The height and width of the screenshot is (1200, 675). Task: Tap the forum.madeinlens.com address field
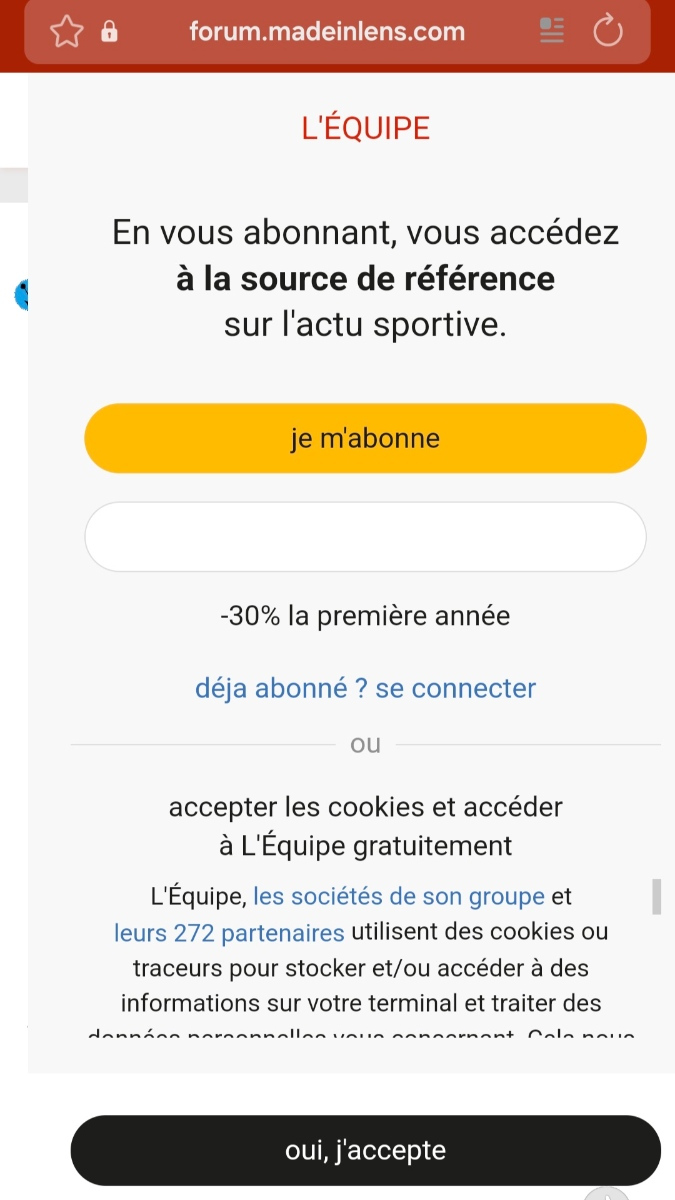(327, 32)
